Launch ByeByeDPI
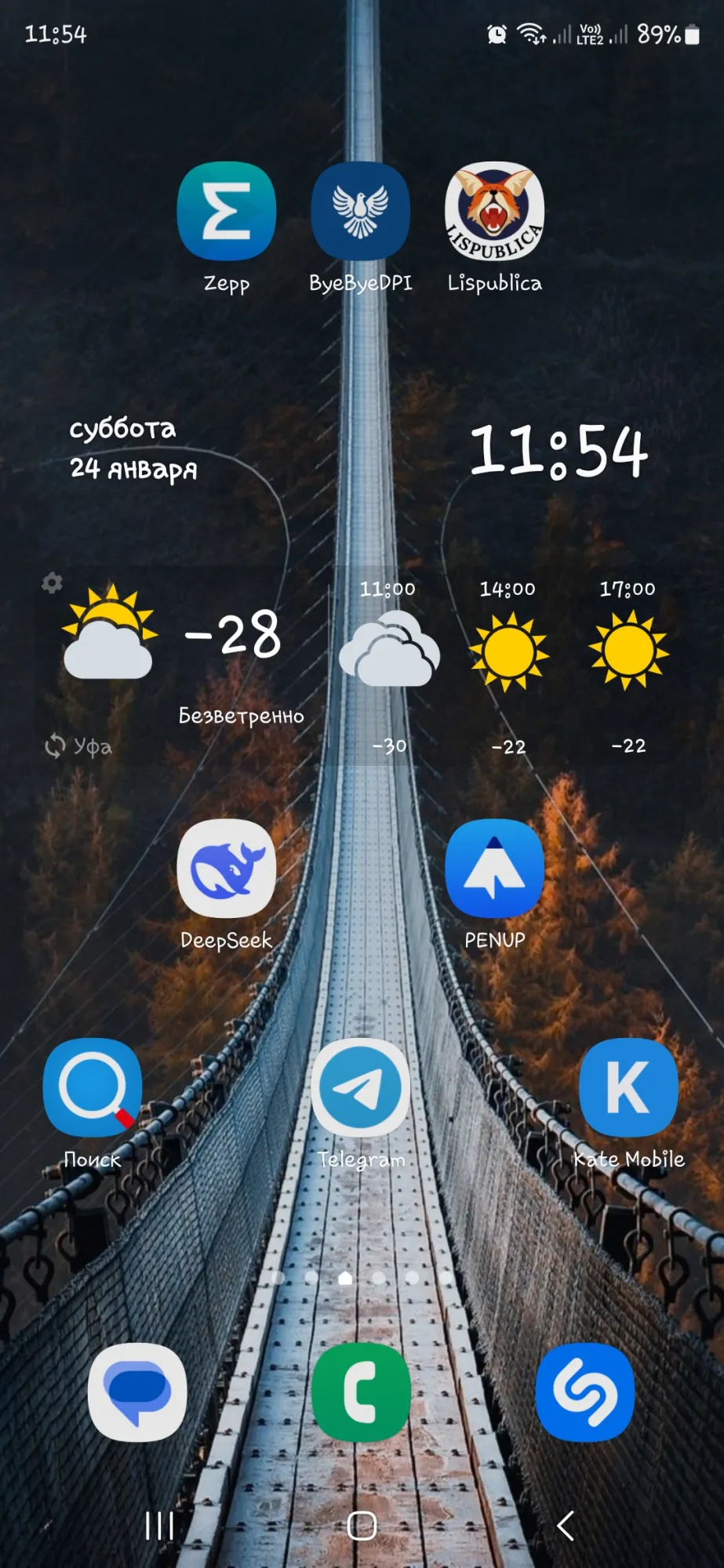 360,212
